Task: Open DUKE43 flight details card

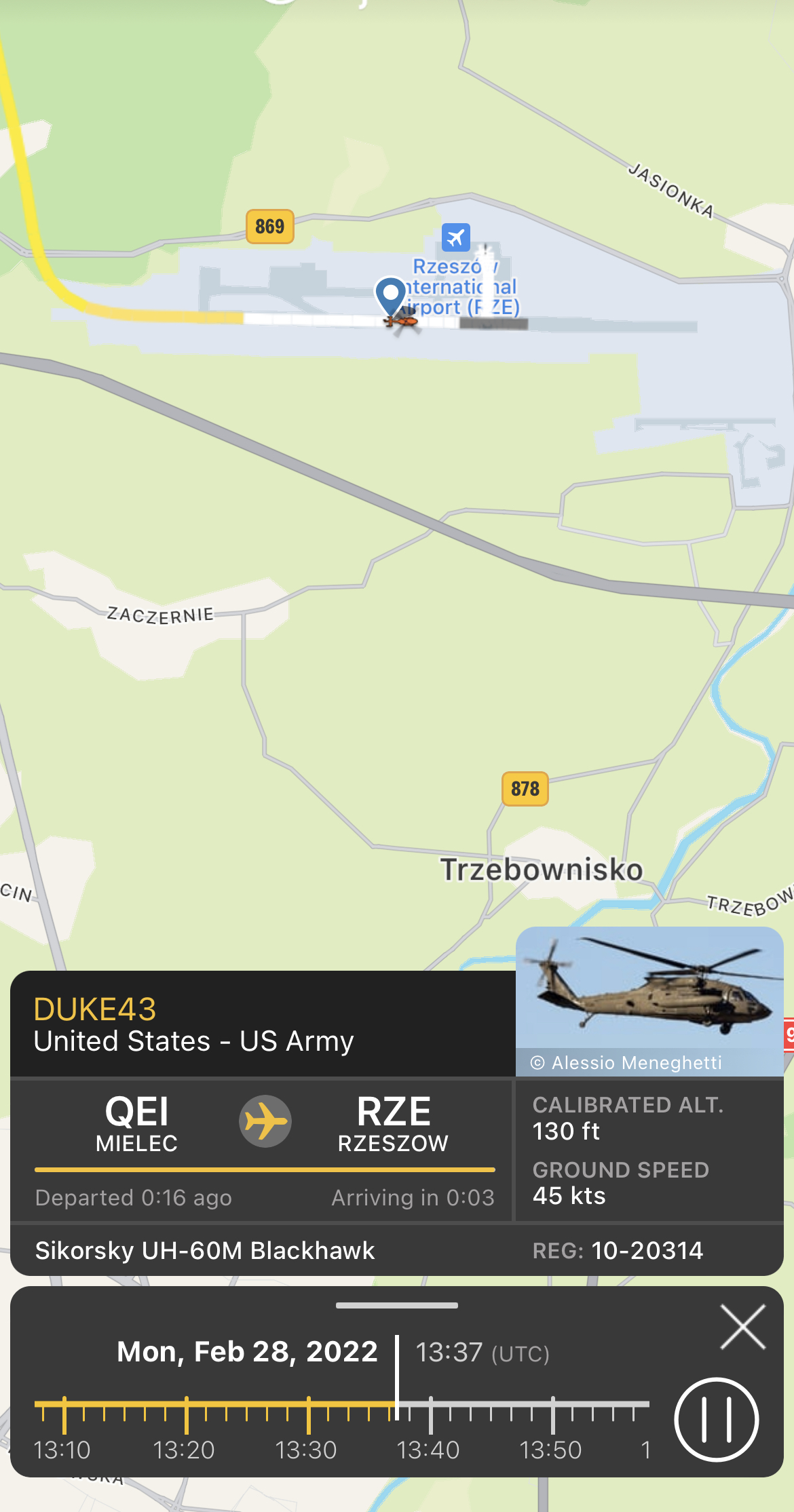Action: [x=261, y=1024]
